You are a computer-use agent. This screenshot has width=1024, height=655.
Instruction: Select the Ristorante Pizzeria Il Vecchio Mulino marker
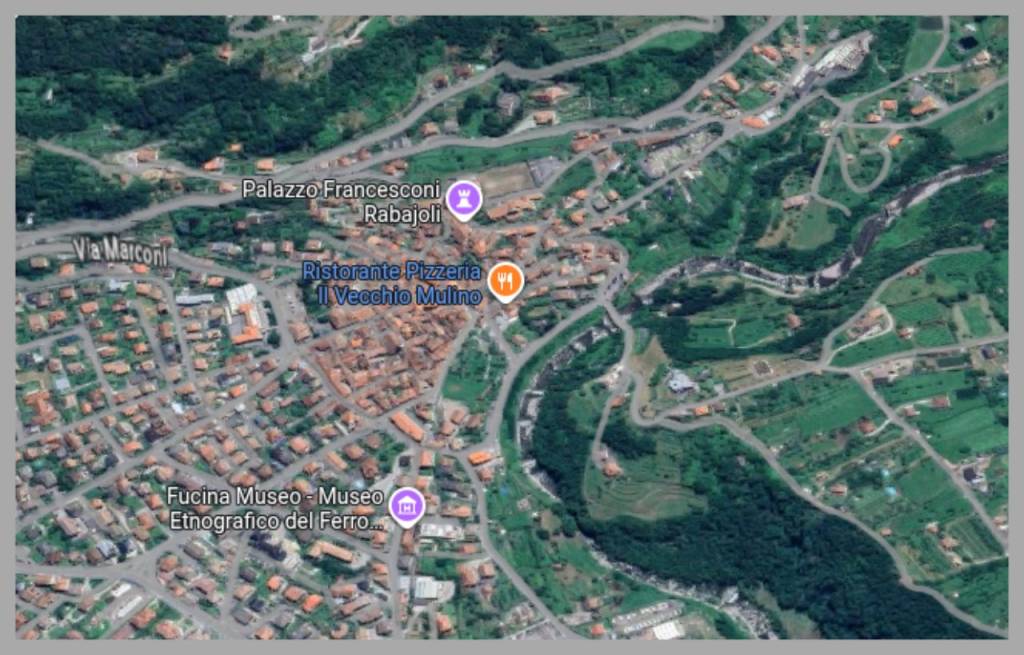coord(506,282)
